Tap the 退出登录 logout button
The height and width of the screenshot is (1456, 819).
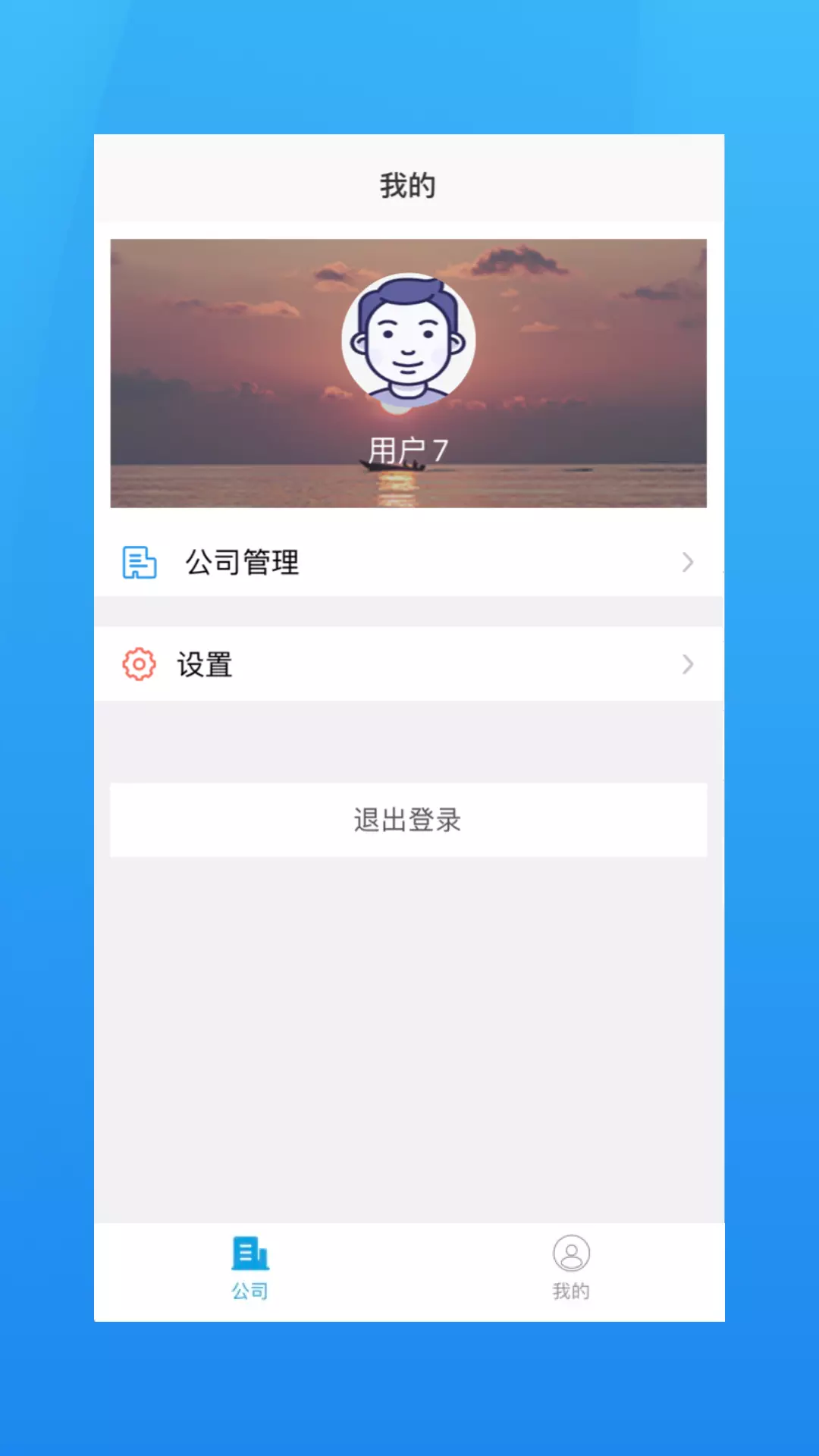(409, 820)
